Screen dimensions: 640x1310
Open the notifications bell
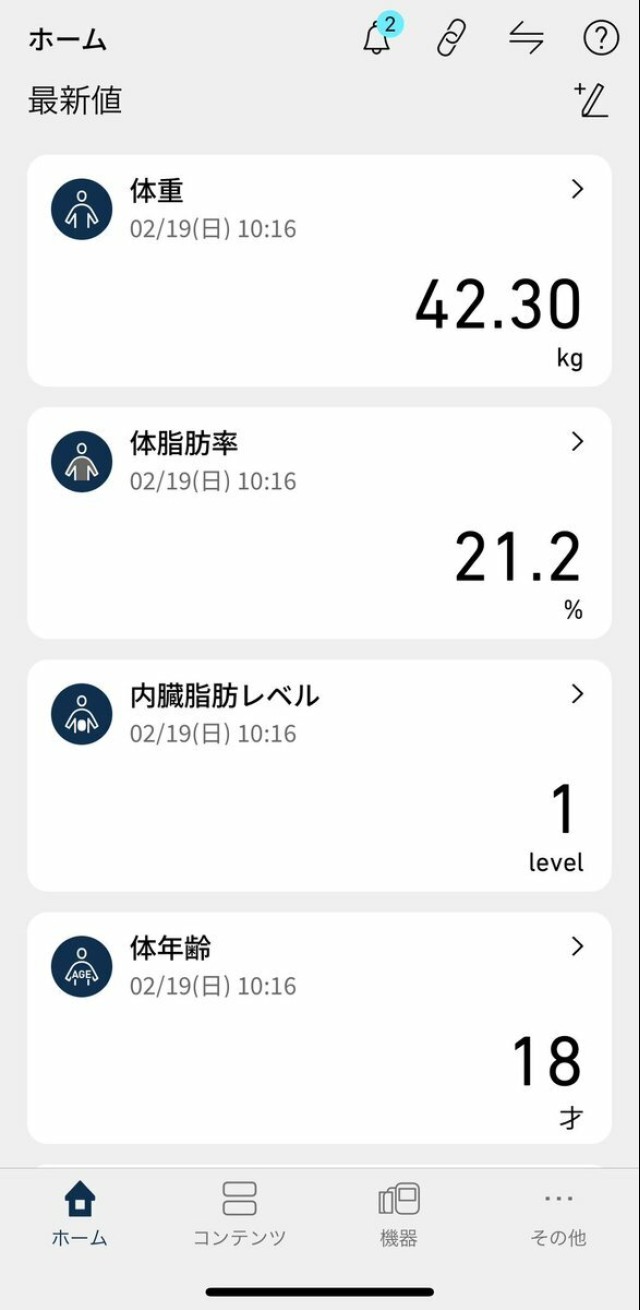(377, 39)
